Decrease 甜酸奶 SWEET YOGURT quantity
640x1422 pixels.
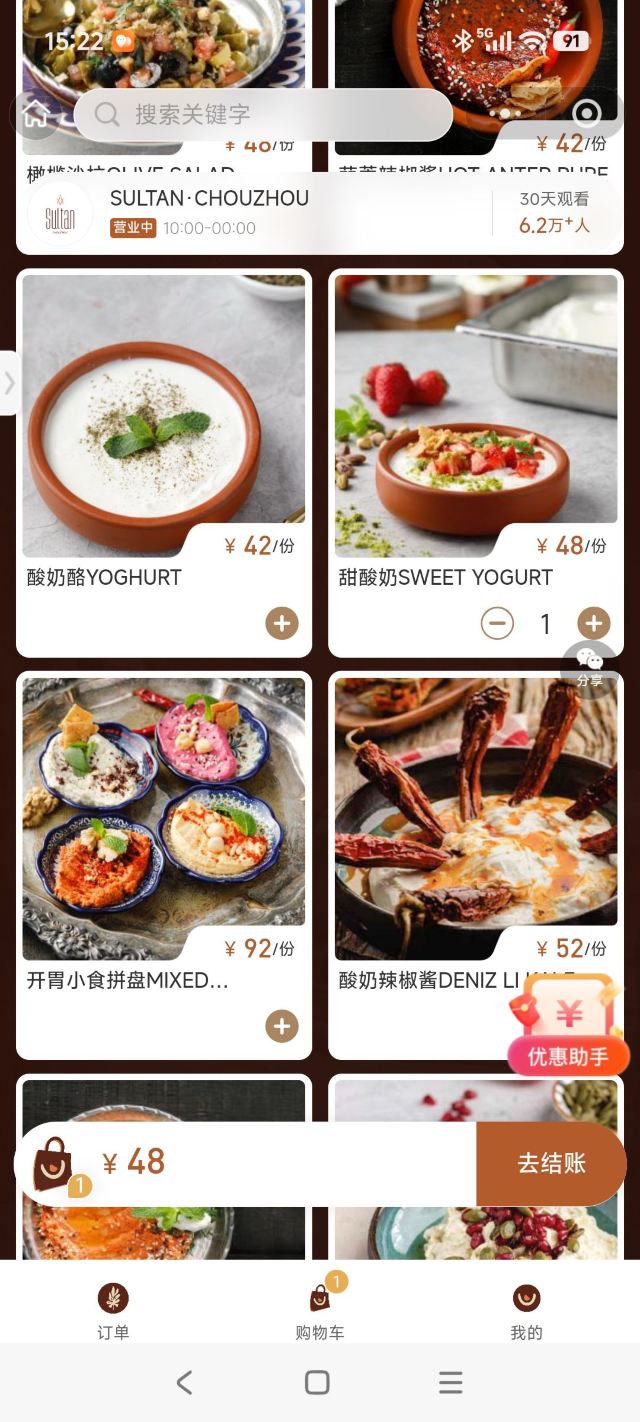pyautogui.click(x=497, y=624)
